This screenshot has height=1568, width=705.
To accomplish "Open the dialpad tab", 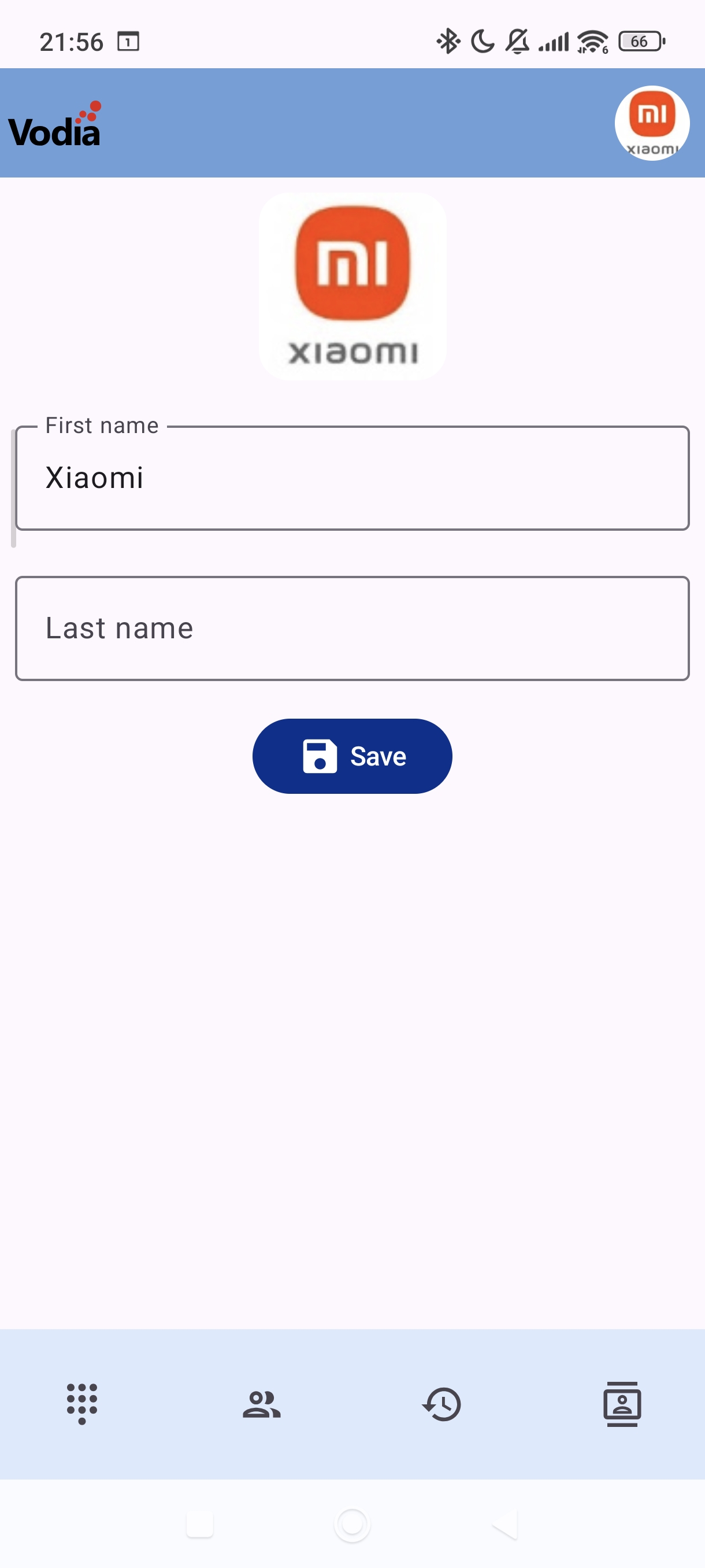I will 82,1404.
